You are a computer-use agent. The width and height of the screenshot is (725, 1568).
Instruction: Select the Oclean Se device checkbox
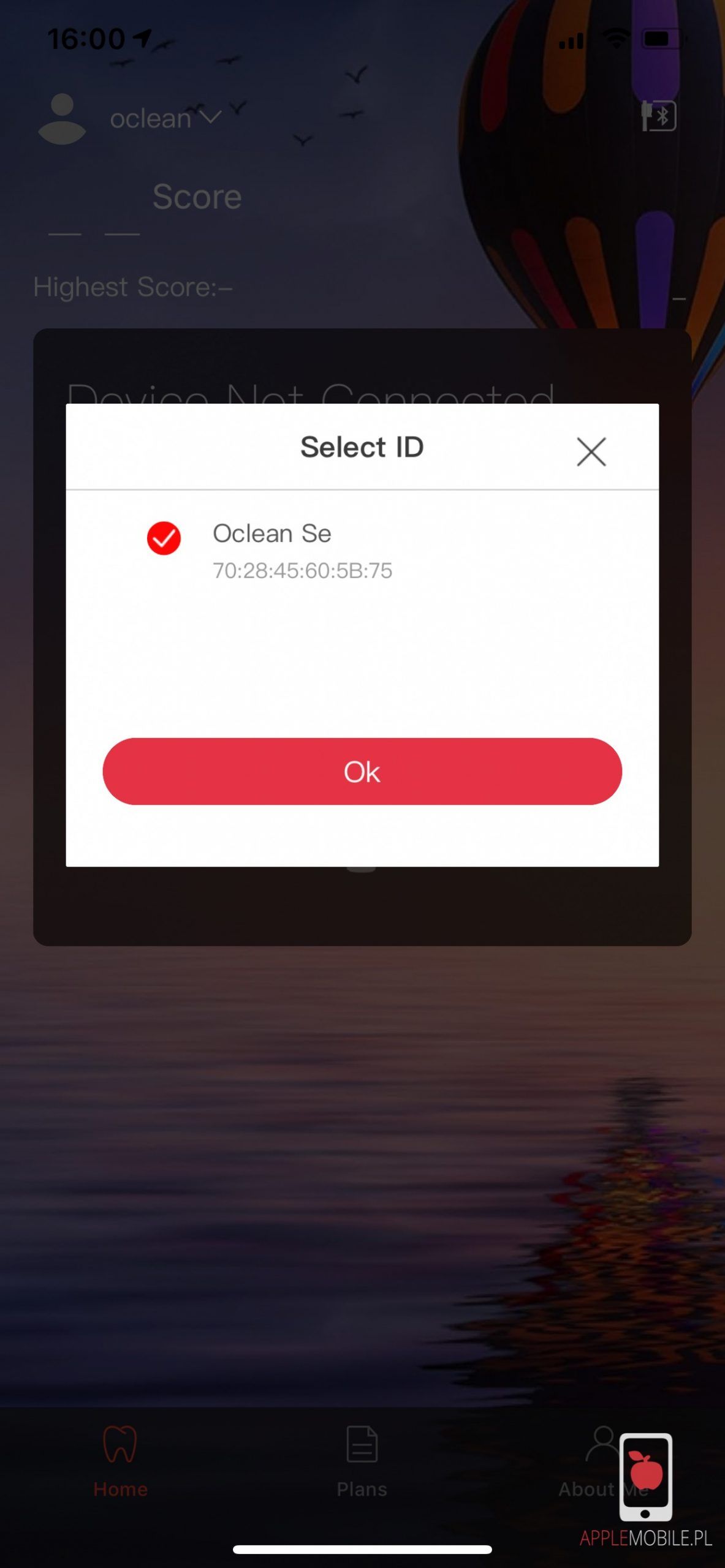pyautogui.click(x=164, y=538)
